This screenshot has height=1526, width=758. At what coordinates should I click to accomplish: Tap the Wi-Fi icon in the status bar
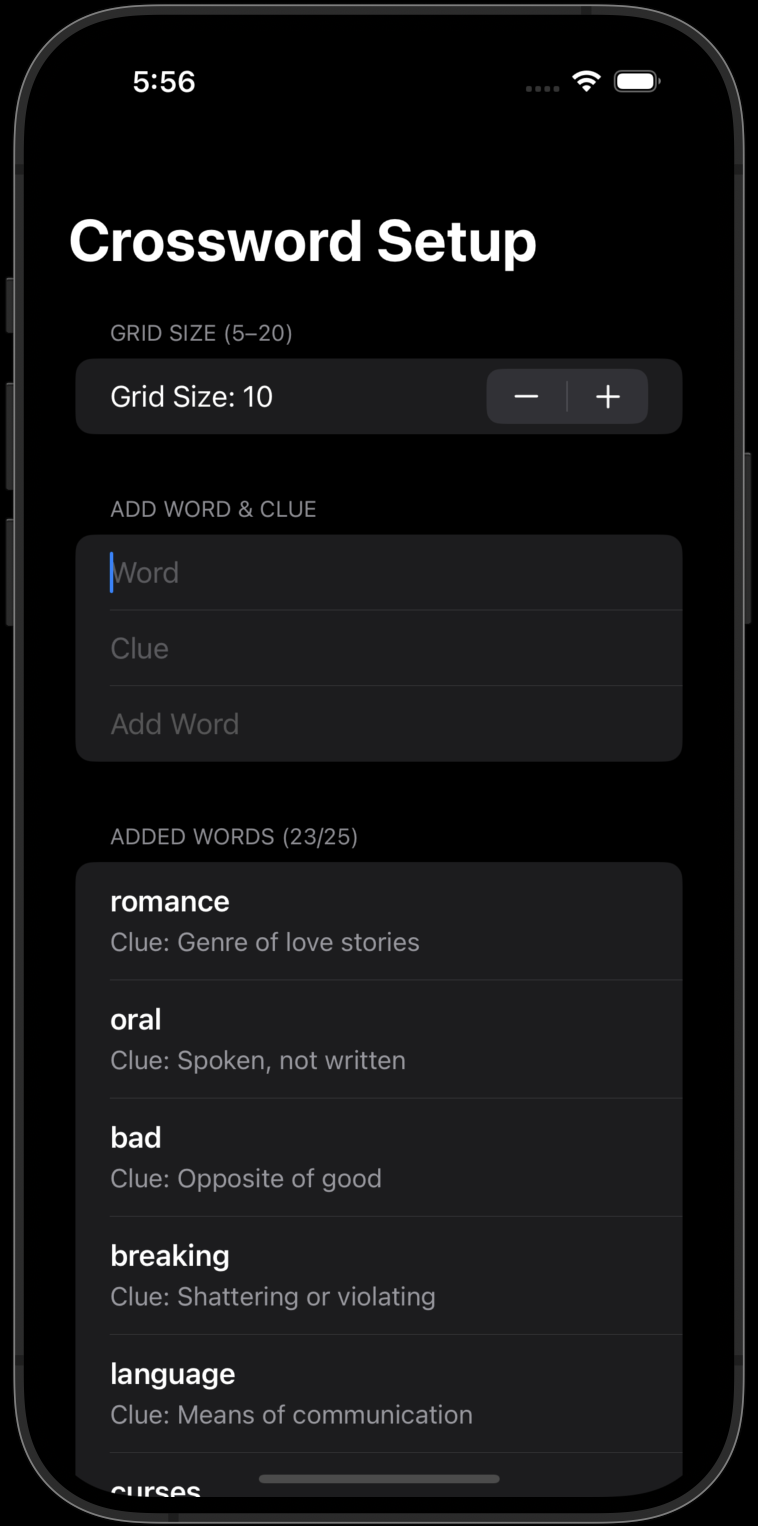click(586, 82)
